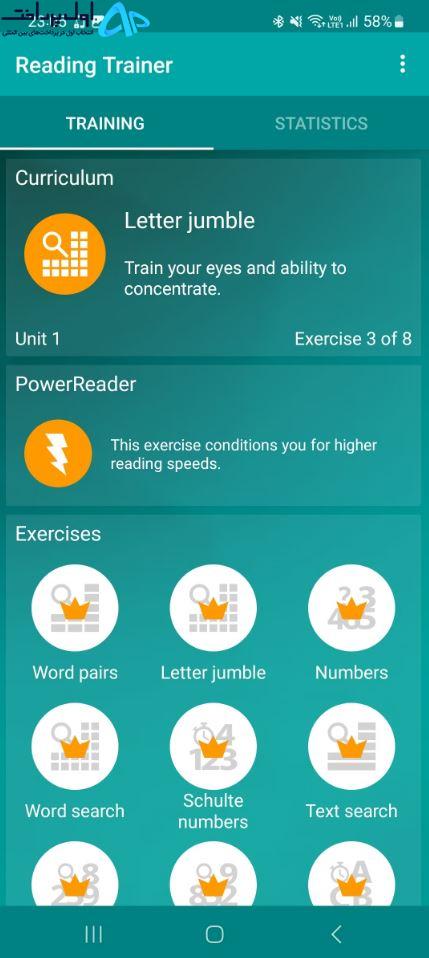Choose the Text search exercise
The height and width of the screenshot is (958, 429).
tap(351, 746)
